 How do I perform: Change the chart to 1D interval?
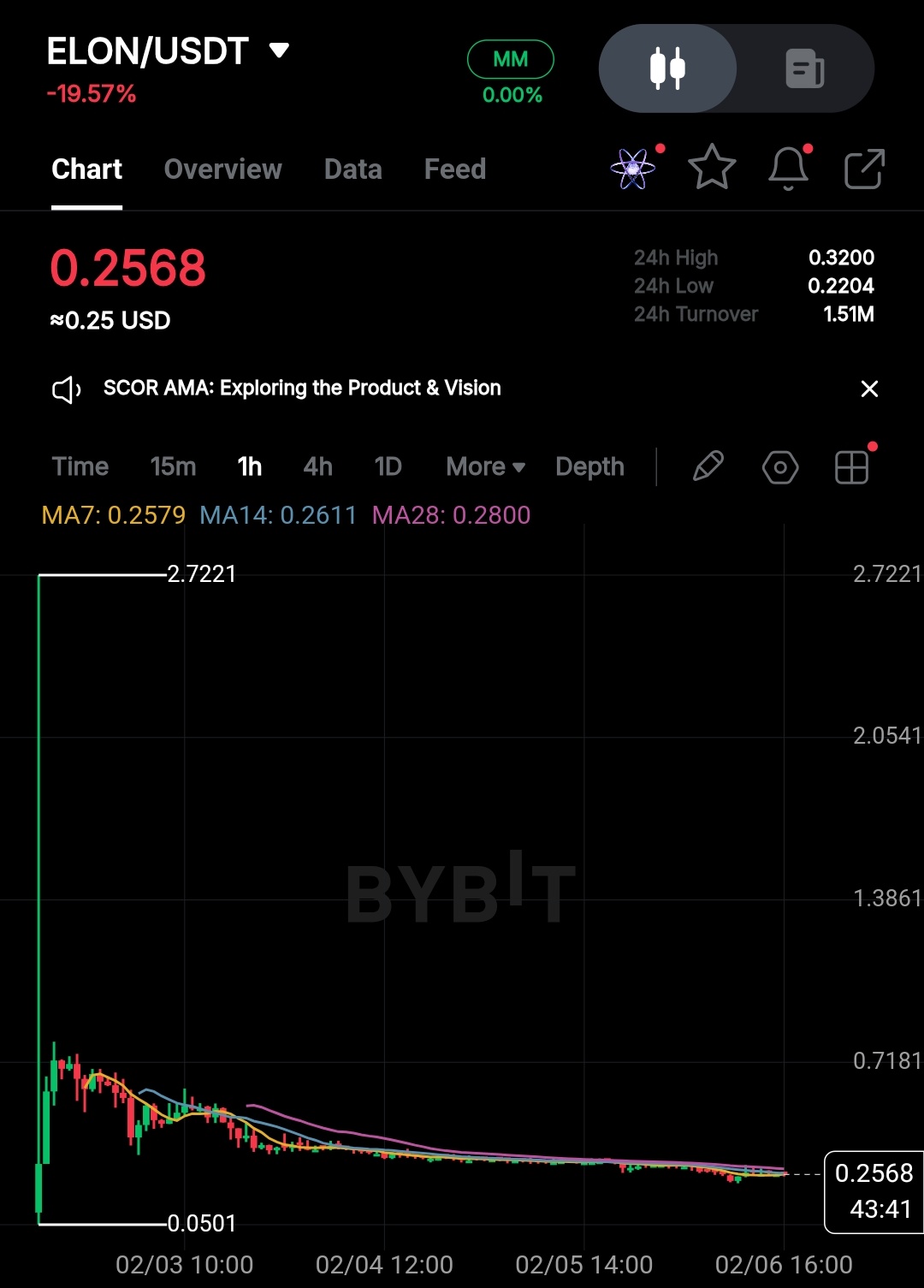tap(388, 466)
